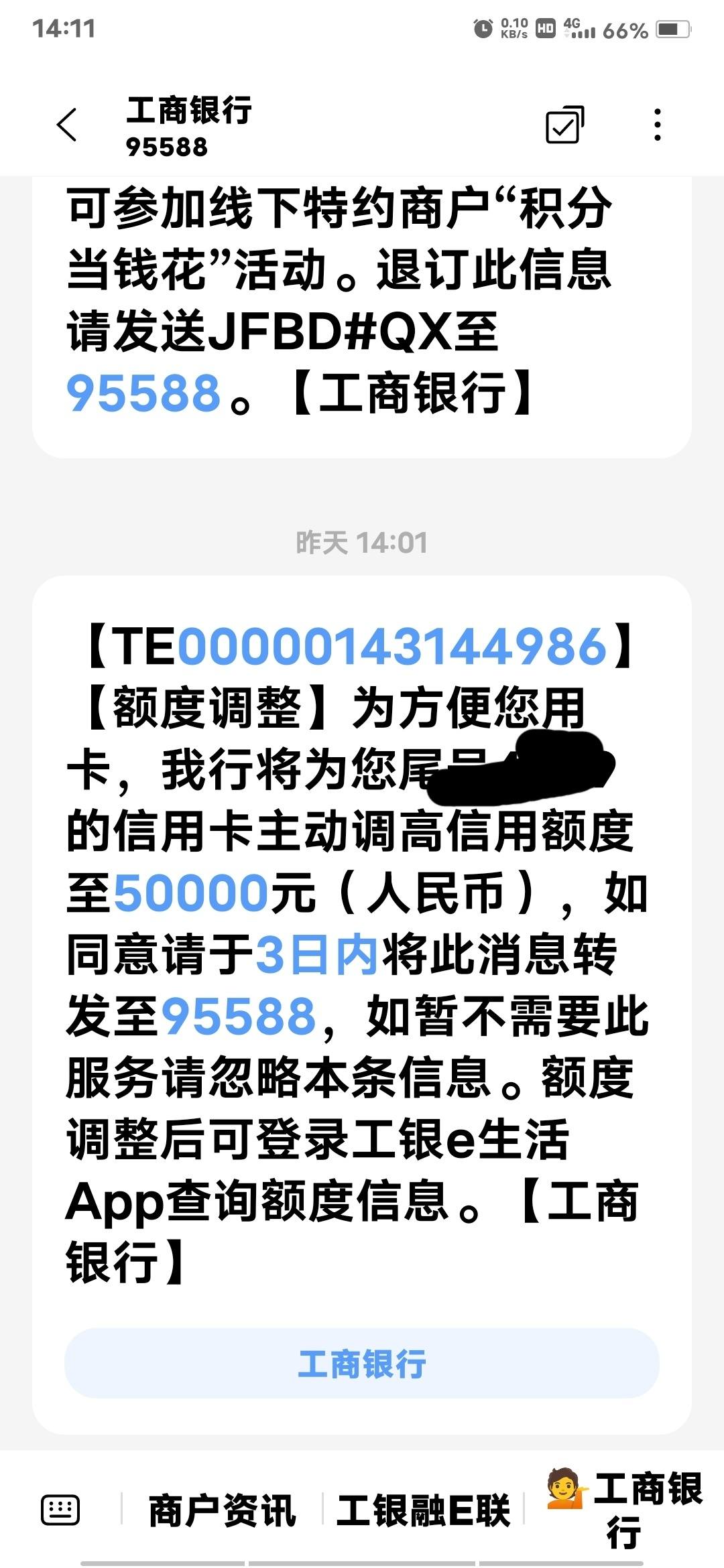Tap the multi-select checkbox icon
Screen dimensions: 724x1568
coord(564,125)
